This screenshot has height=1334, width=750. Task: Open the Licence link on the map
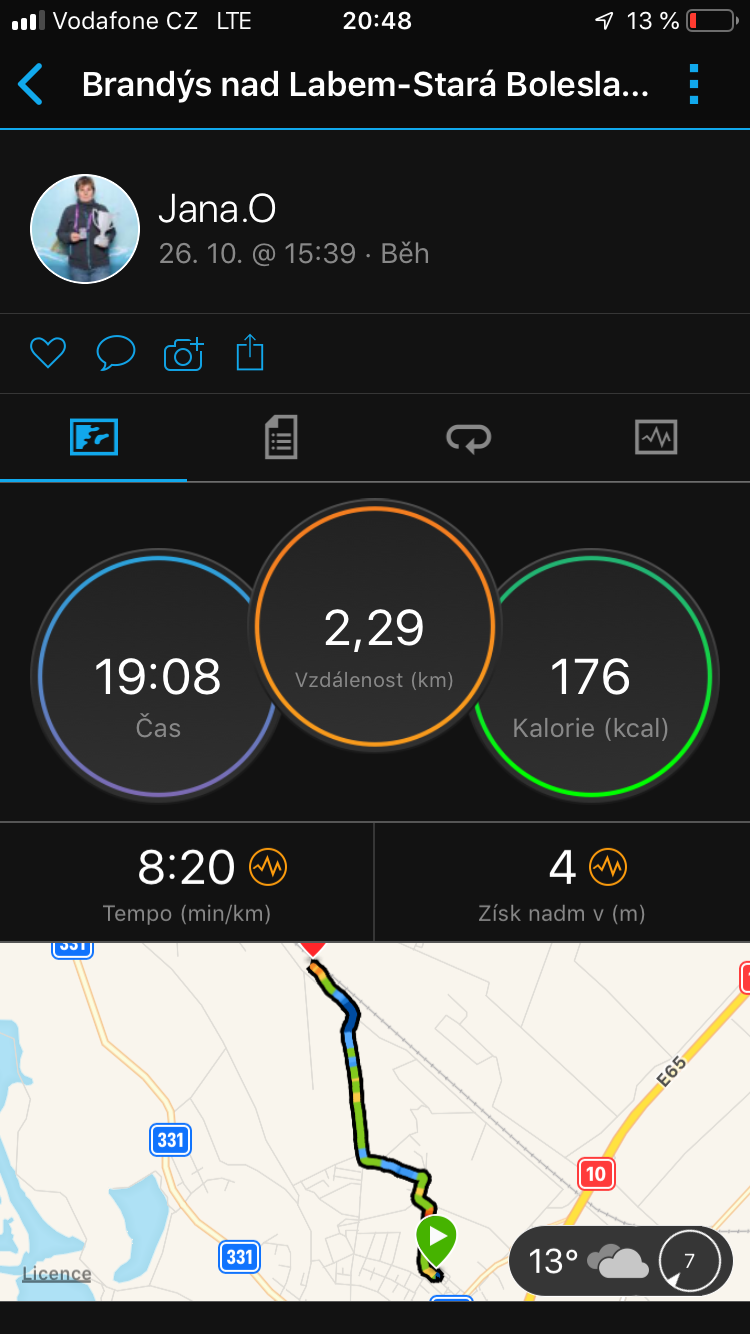click(57, 1273)
